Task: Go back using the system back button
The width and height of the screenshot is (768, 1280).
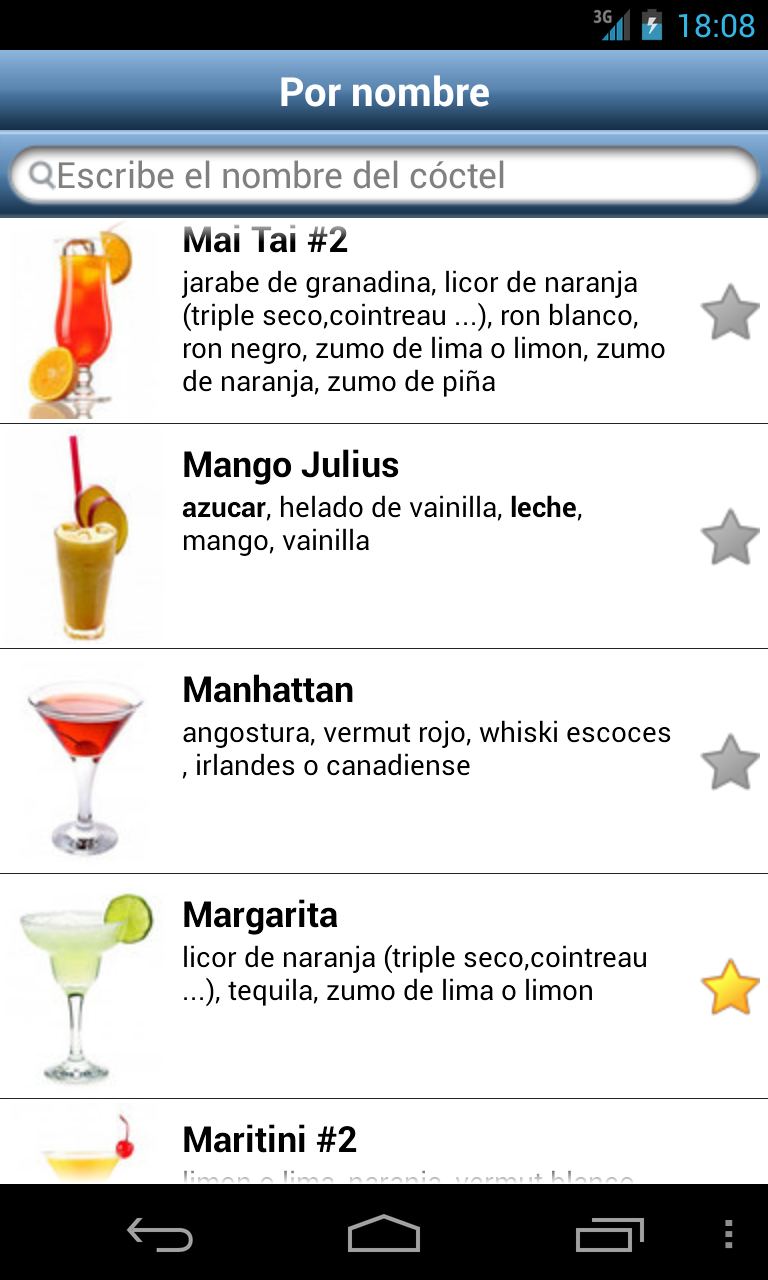Action: pos(160,1235)
